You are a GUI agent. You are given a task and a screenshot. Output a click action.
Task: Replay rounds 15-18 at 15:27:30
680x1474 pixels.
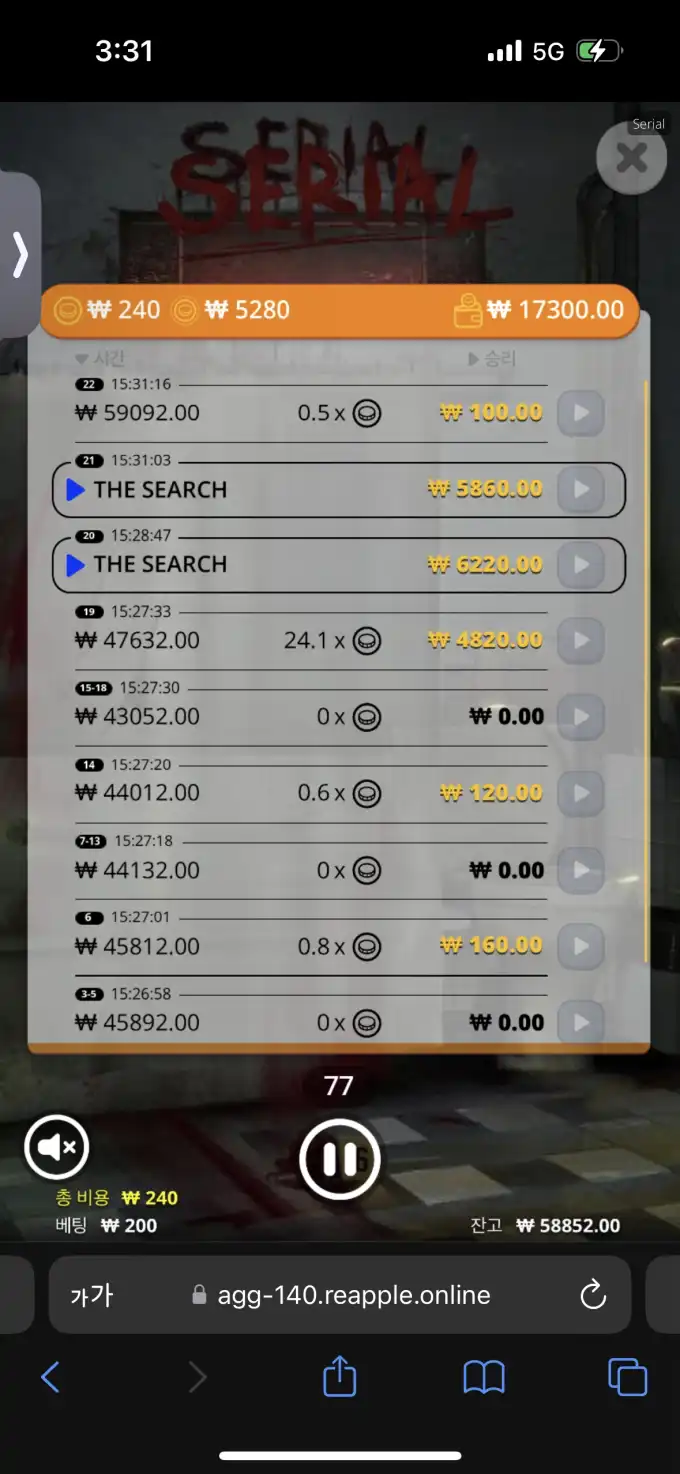click(x=580, y=716)
